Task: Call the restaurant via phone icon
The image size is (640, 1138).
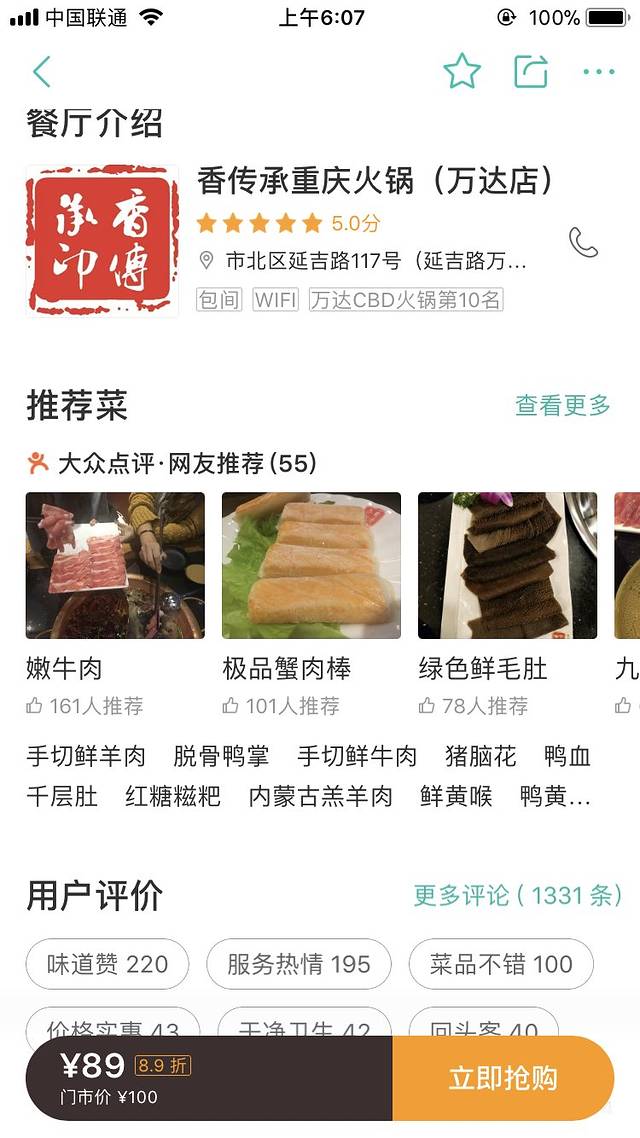Action: [583, 242]
